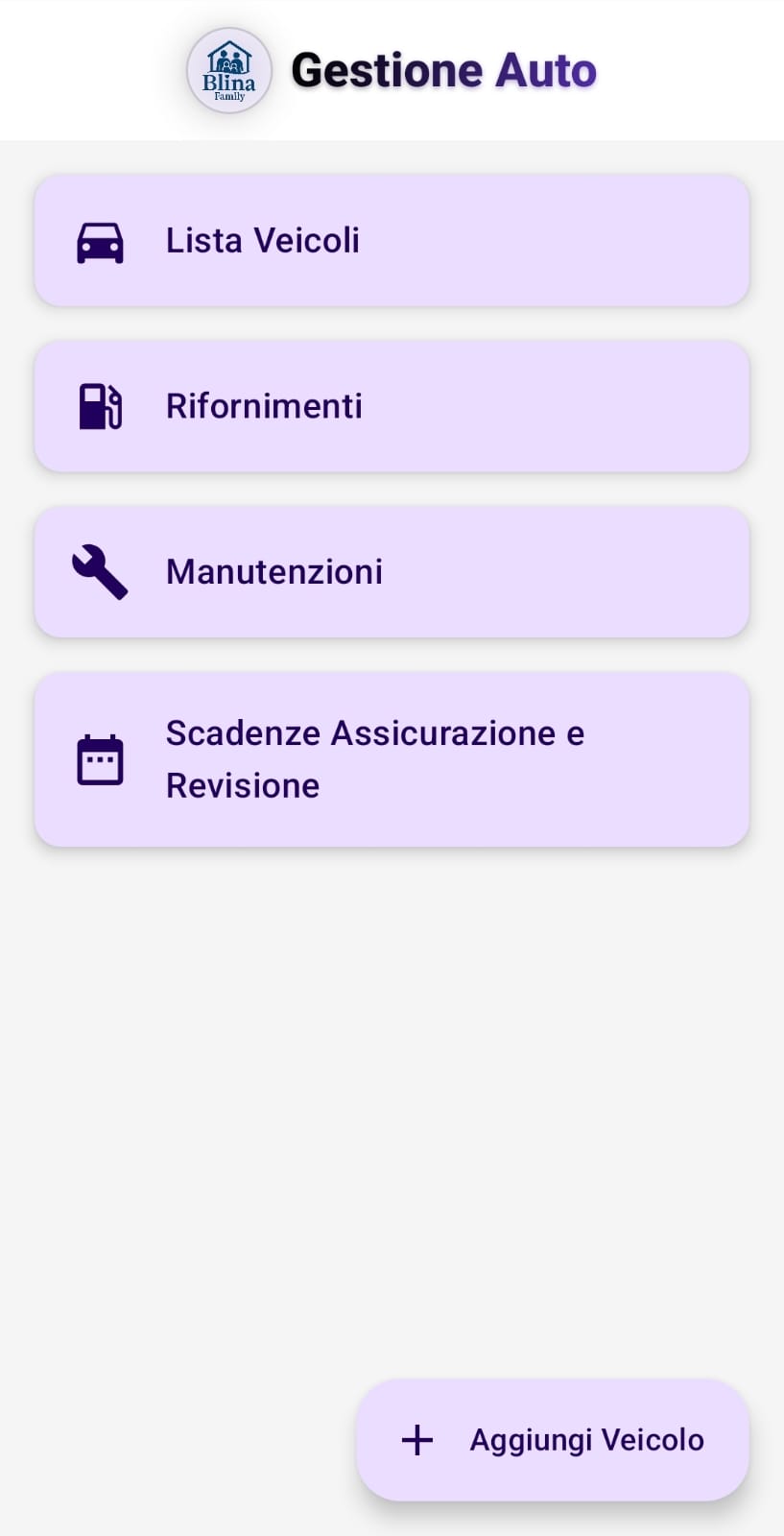The image size is (784, 1536).
Task: Open the Rifornimenti section
Action: click(265, 406)
